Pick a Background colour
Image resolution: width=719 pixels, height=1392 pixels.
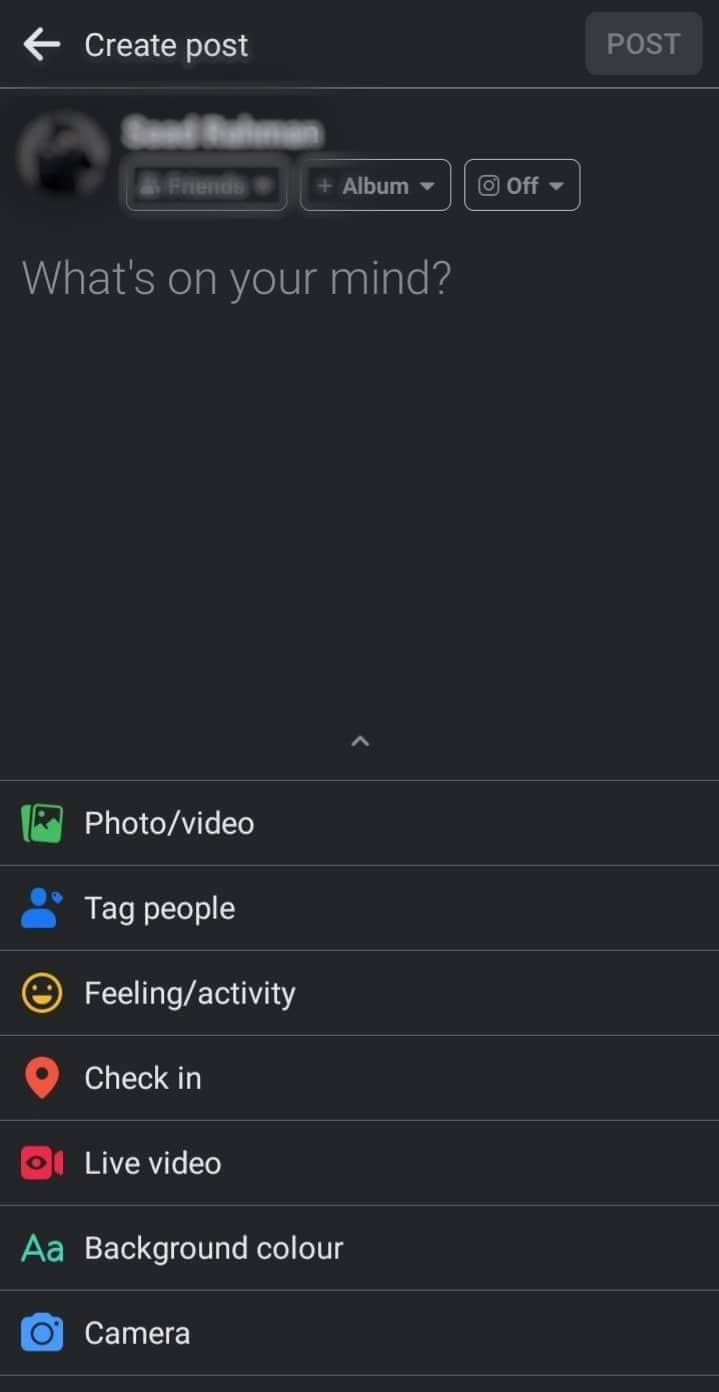point(359,1248)
